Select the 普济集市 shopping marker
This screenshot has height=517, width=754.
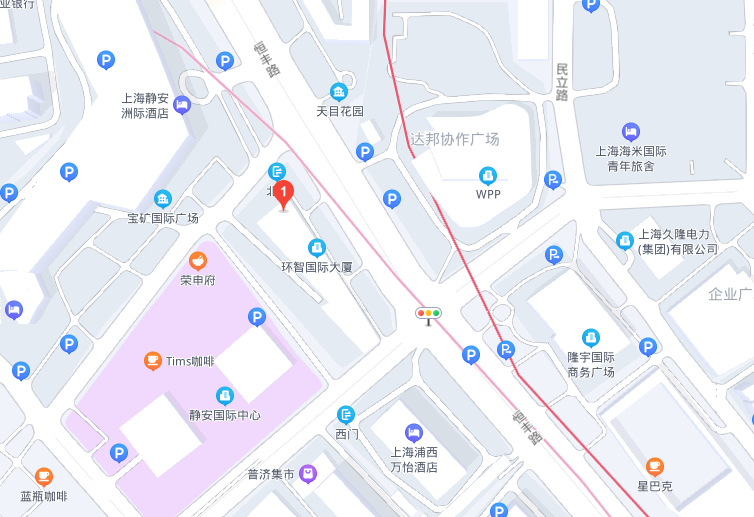click(308, 474)
